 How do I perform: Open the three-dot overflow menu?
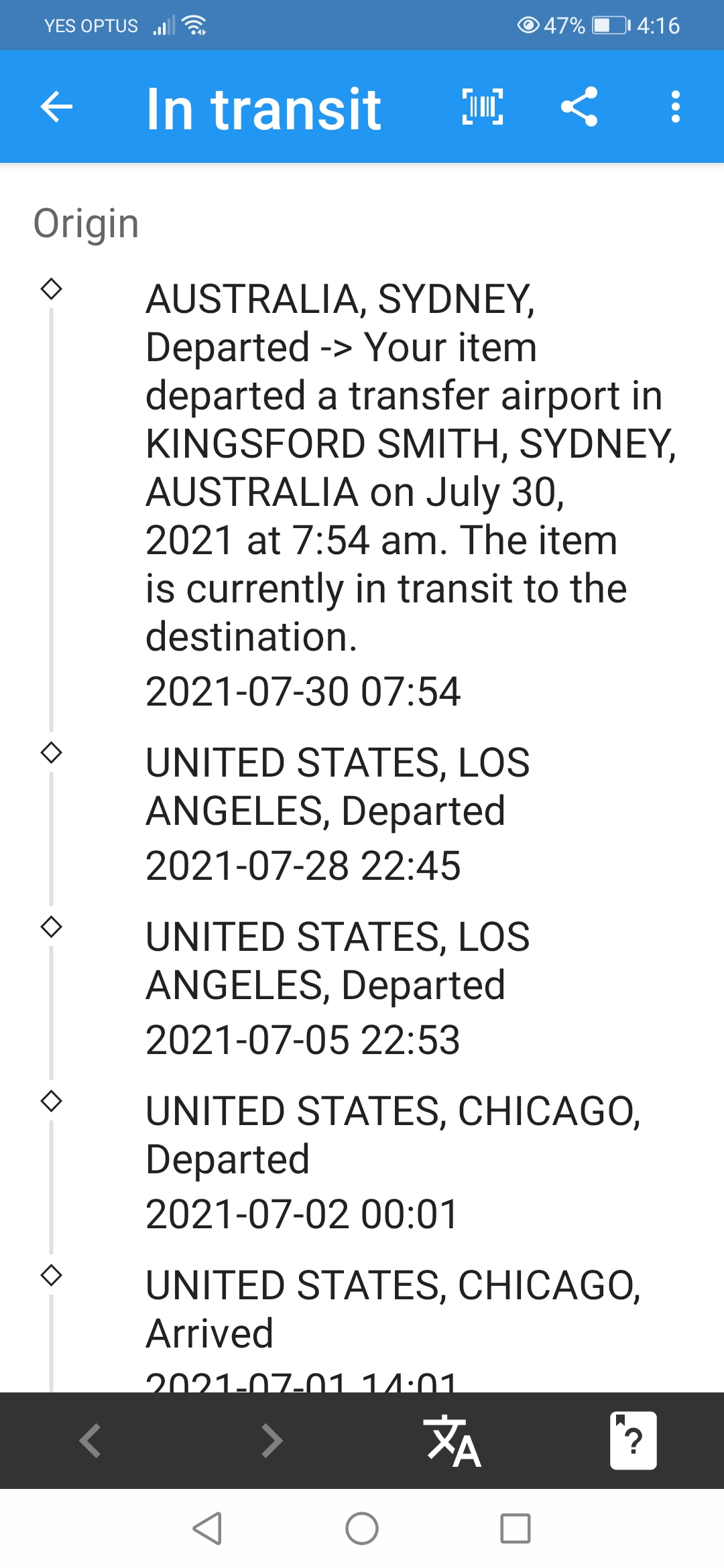675,107
